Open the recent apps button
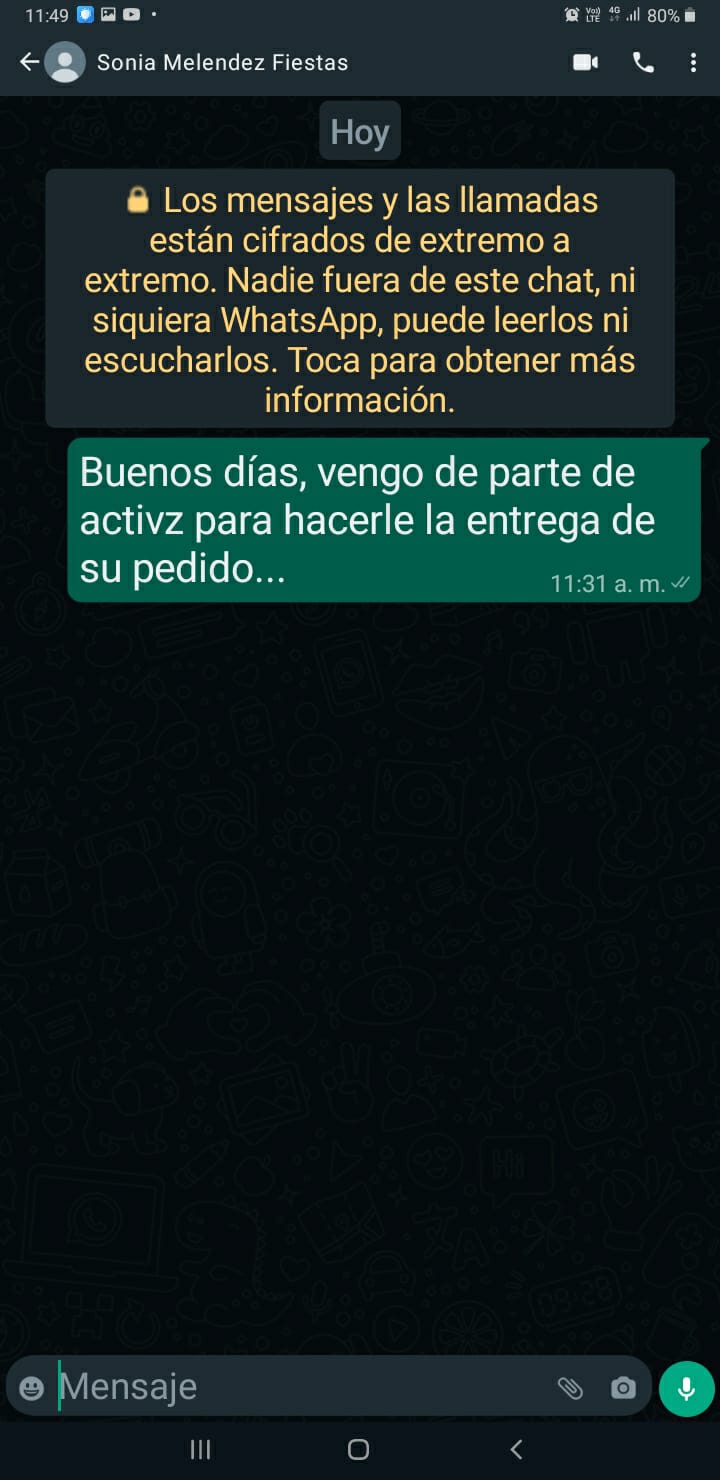Image resolution: width=720 pixels, height=1480 pixels. [200, 1450]
